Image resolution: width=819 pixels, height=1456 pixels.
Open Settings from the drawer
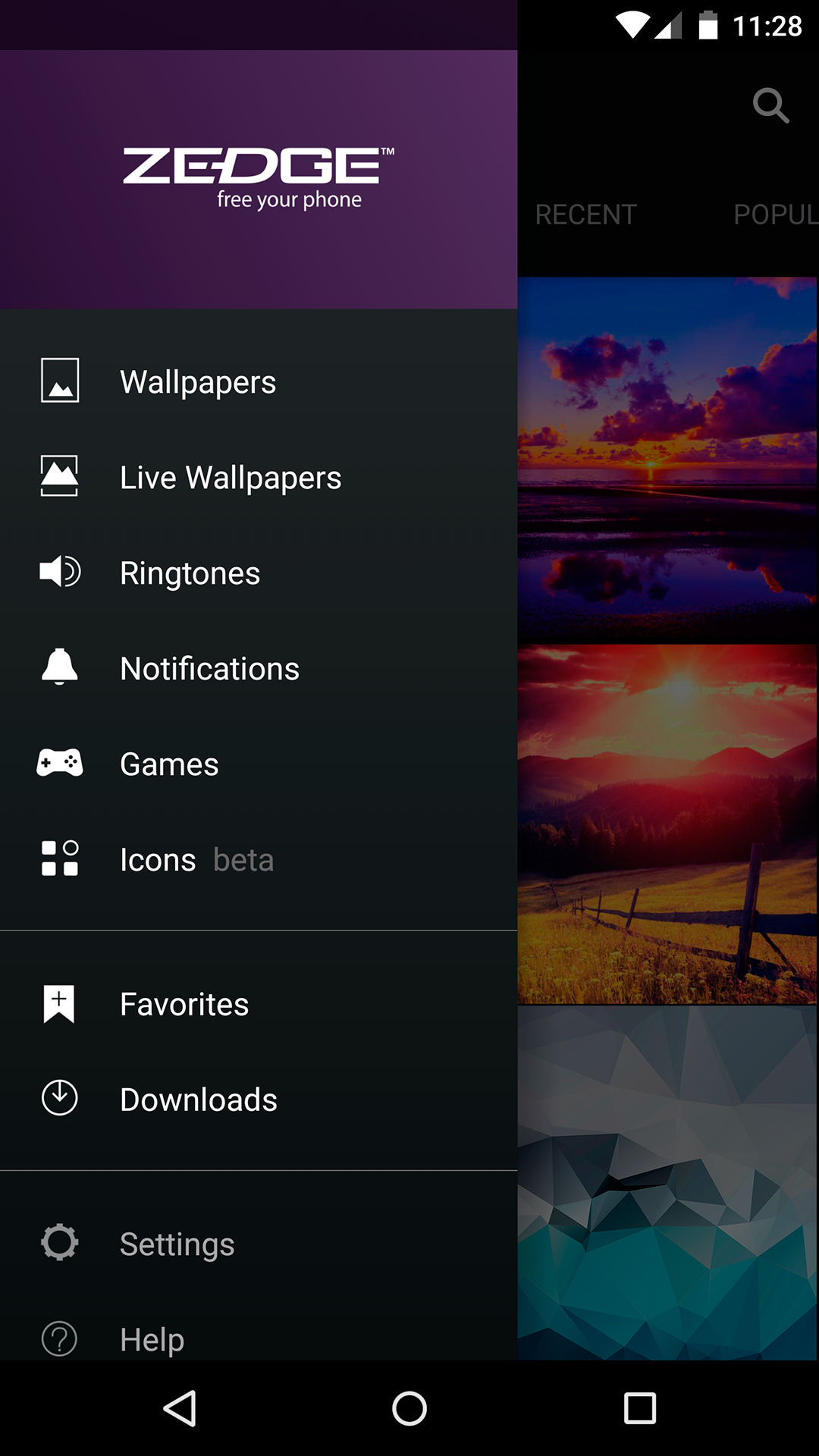click(x=259, y=1244)
